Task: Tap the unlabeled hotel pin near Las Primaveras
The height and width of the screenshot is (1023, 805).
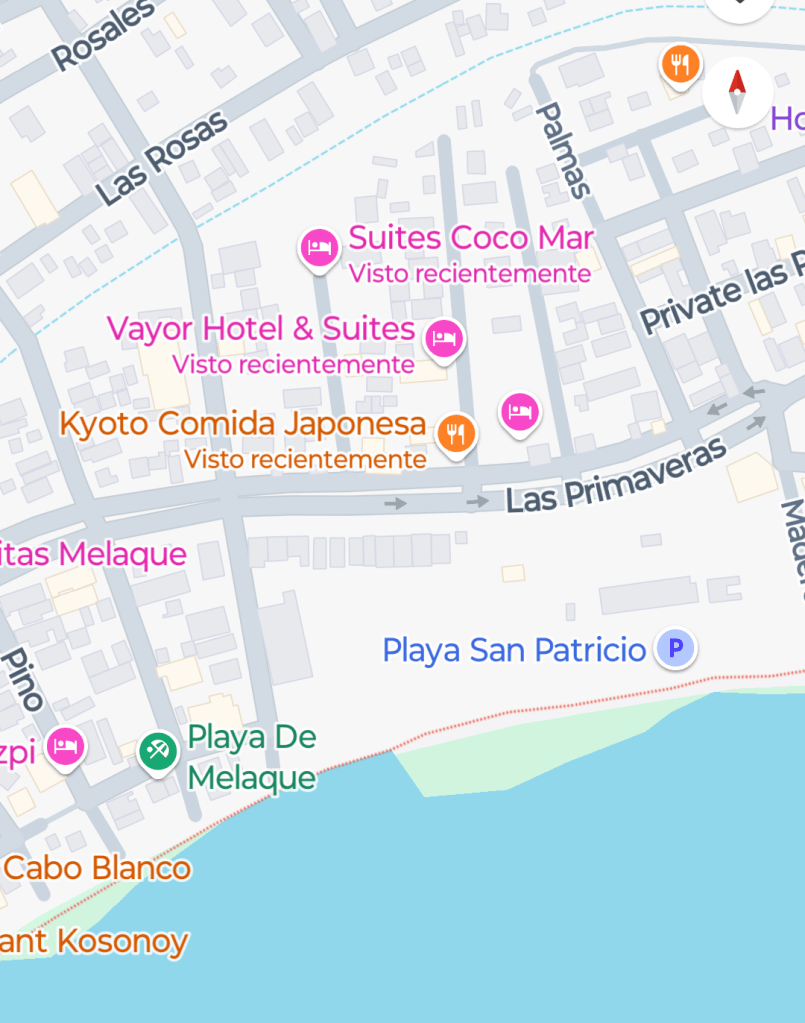Action: [x=519, y=411]
